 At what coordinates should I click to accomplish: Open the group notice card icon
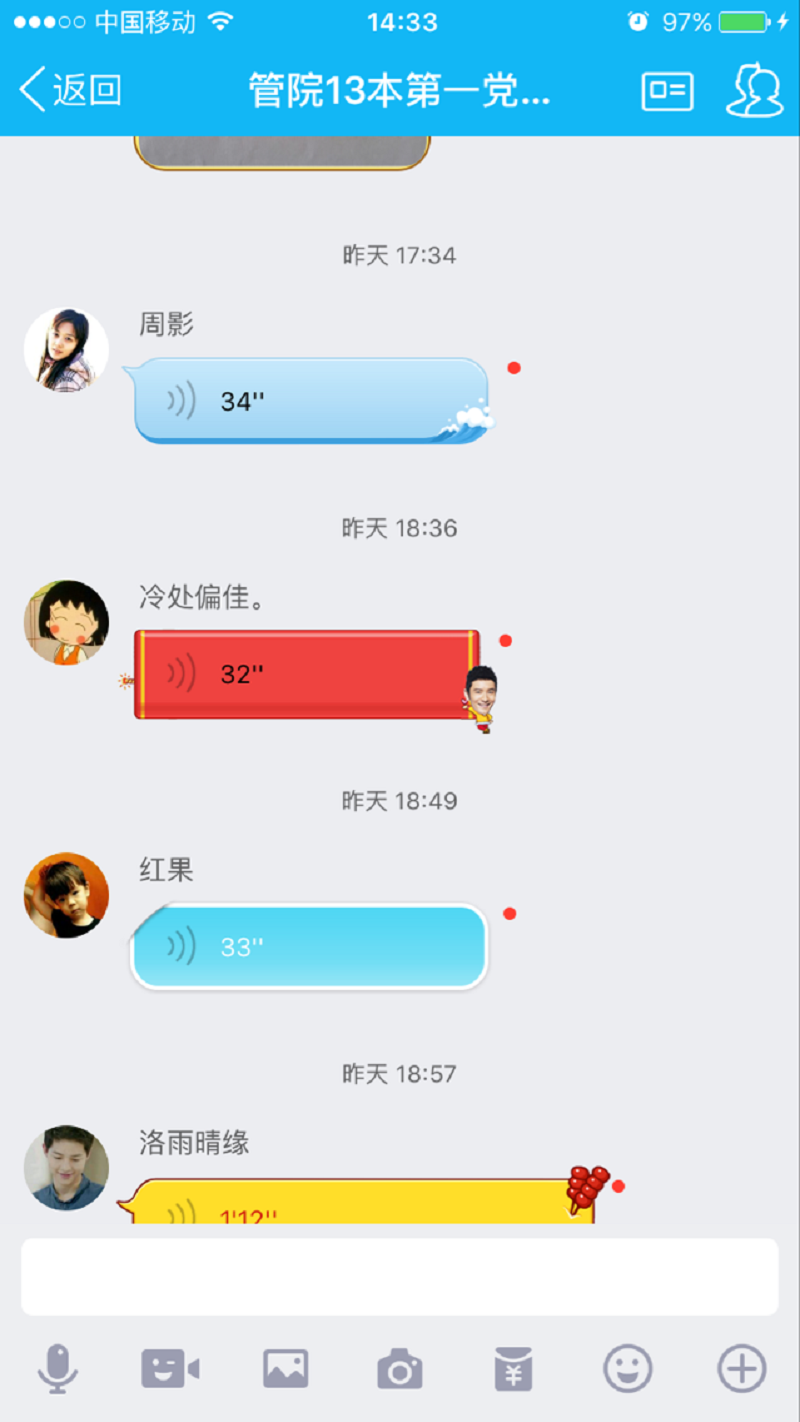(x=666, y=91)
